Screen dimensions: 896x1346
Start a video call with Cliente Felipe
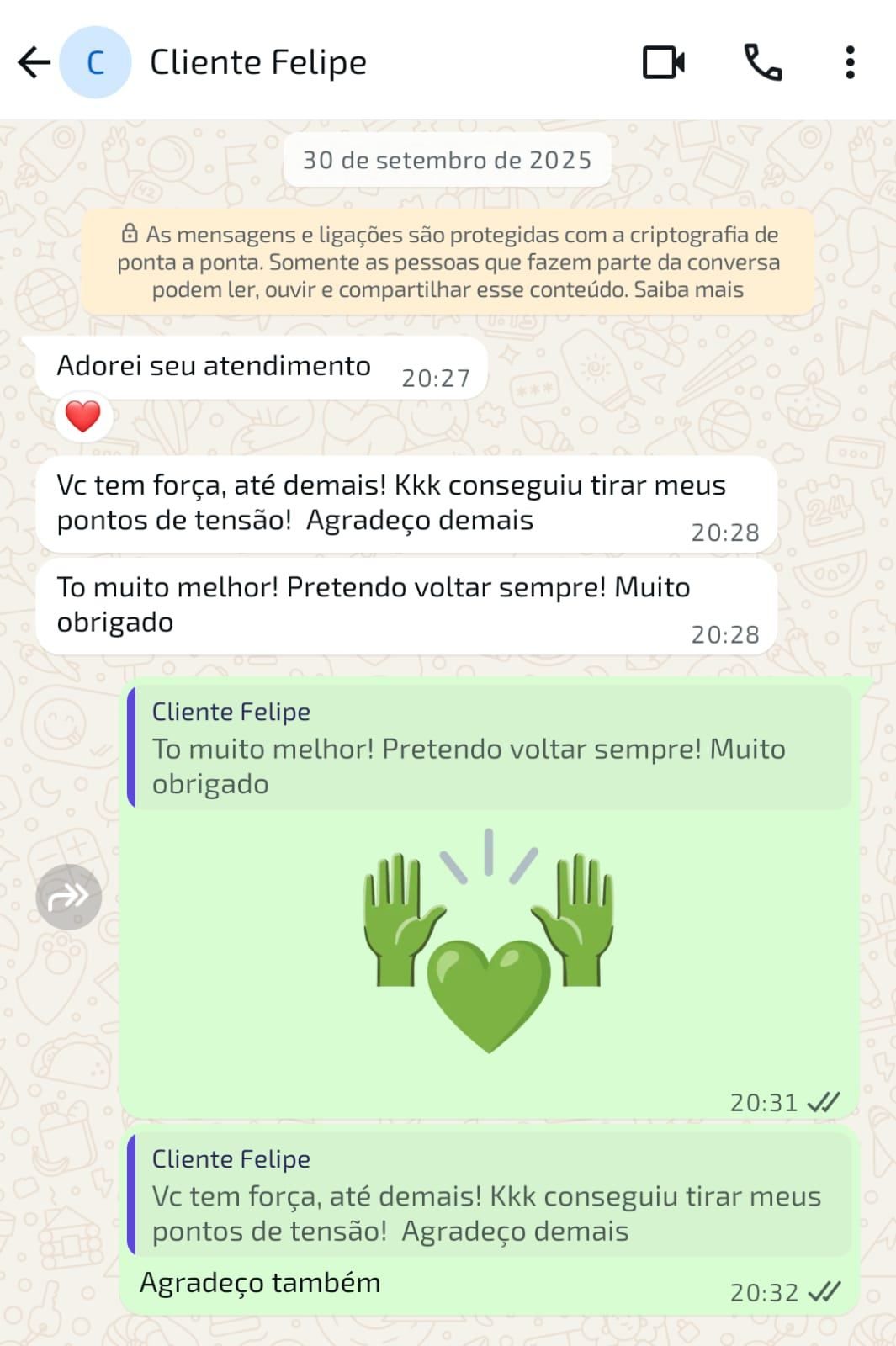pos(664,62)
